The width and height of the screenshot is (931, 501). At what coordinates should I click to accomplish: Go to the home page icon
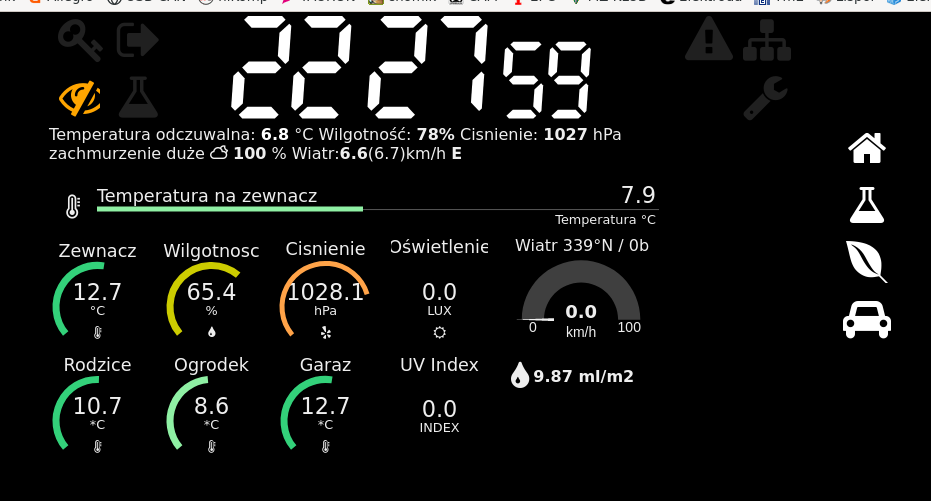[867, 148]
